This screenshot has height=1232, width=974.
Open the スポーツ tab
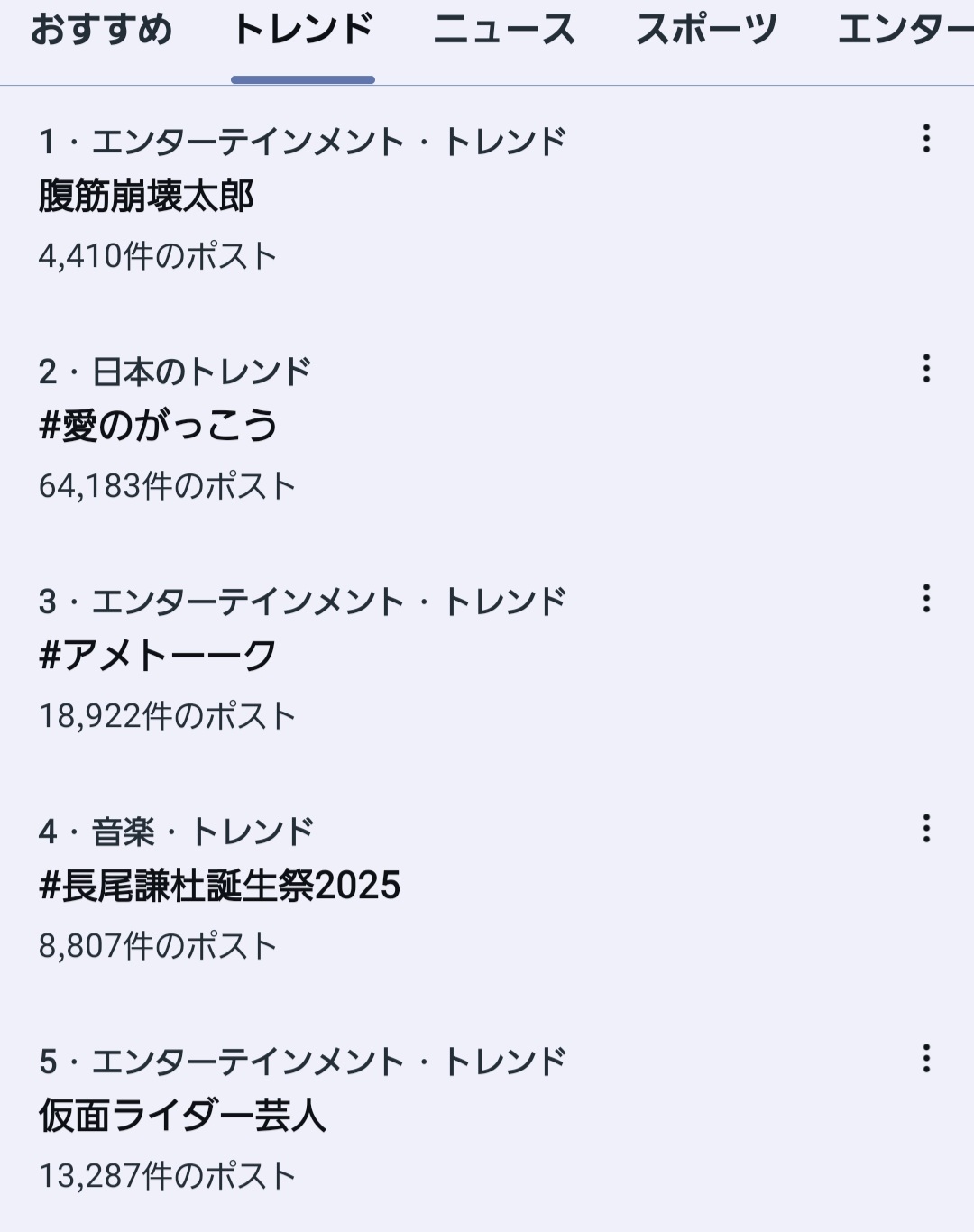click(x=706, y=31)
